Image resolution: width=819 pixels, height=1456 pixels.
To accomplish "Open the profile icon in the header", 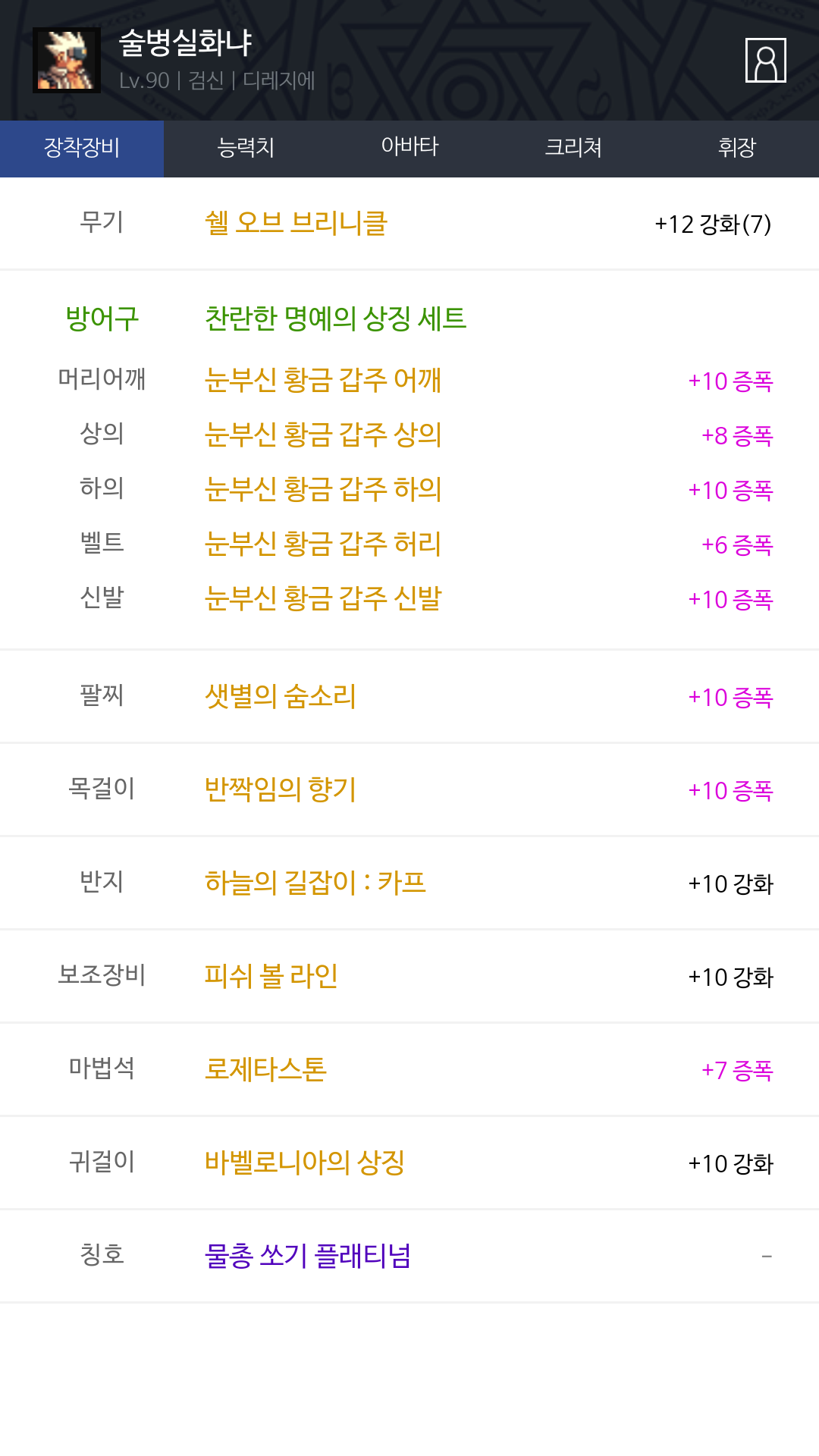I will 765,60.
